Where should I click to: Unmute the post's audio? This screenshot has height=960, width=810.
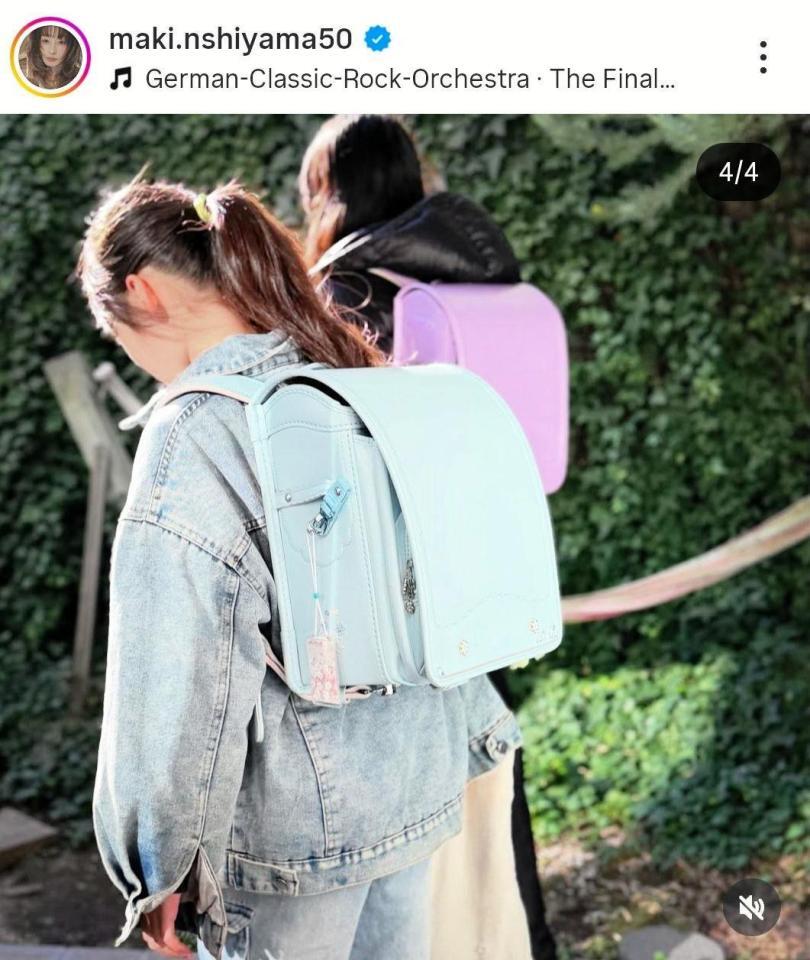pyautogui.click(x=751, y=907)
